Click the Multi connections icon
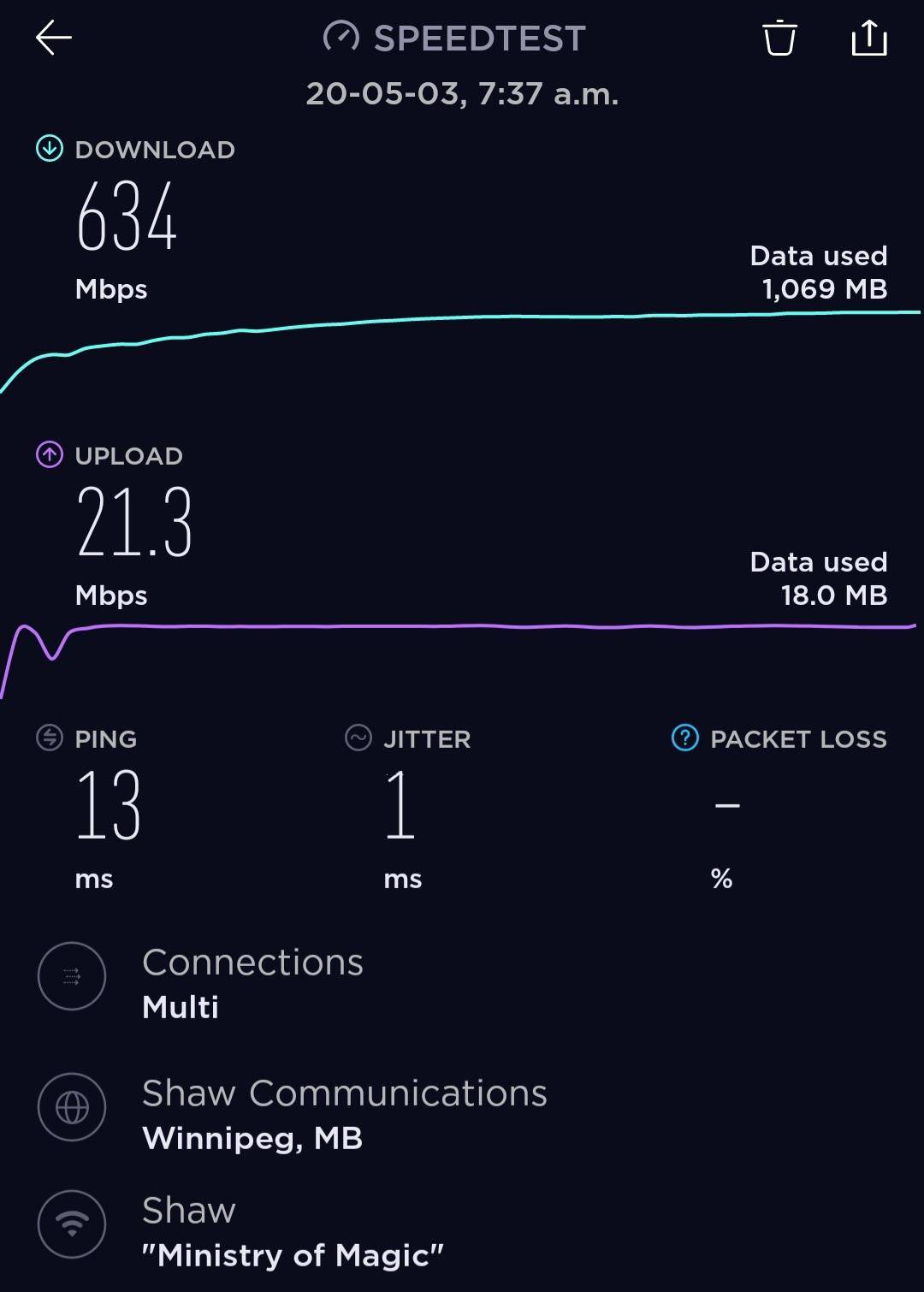 click(71, 976)
